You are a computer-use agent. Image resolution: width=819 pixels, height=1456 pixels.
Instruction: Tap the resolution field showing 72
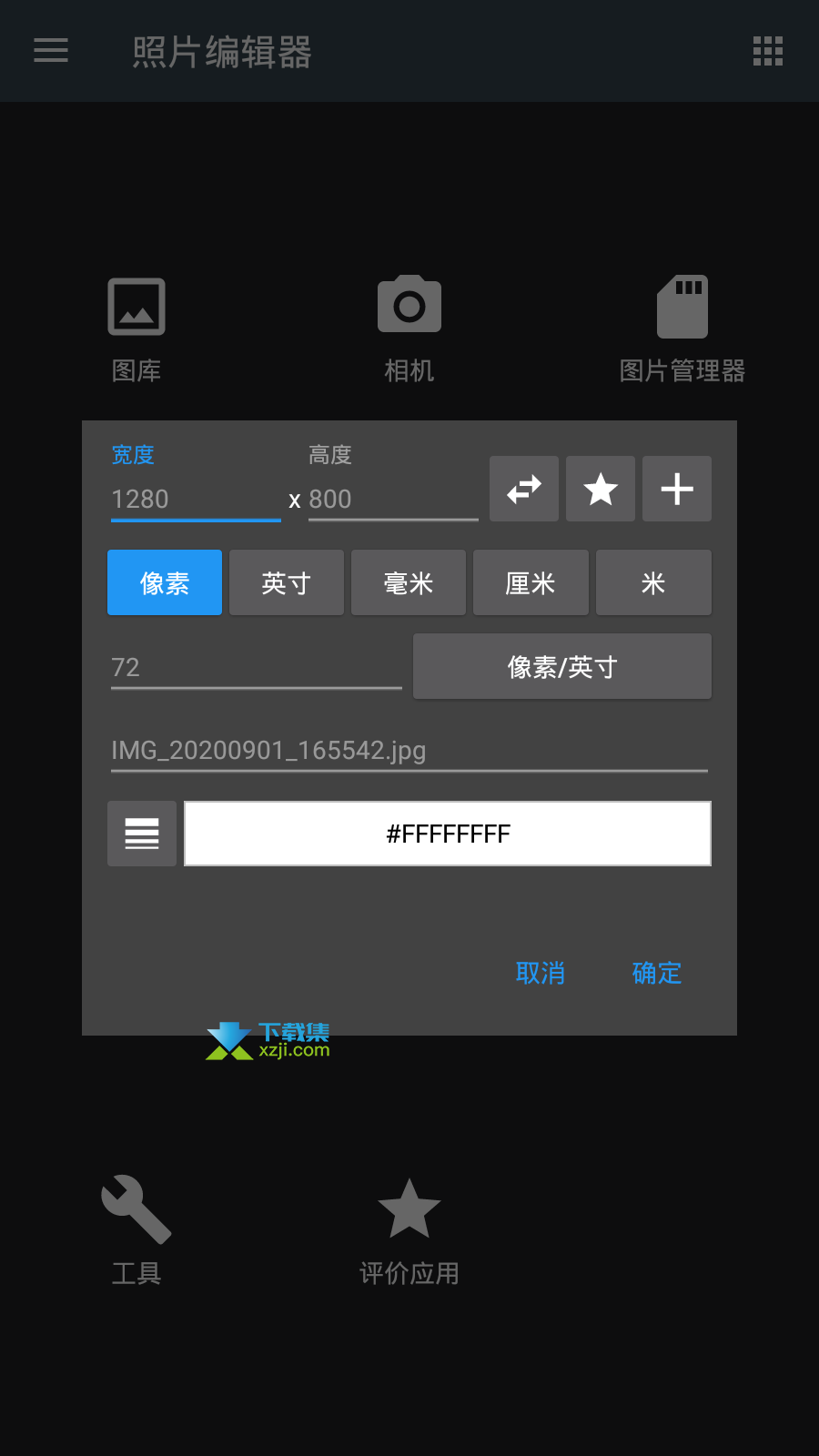click(x=257, y=667)
